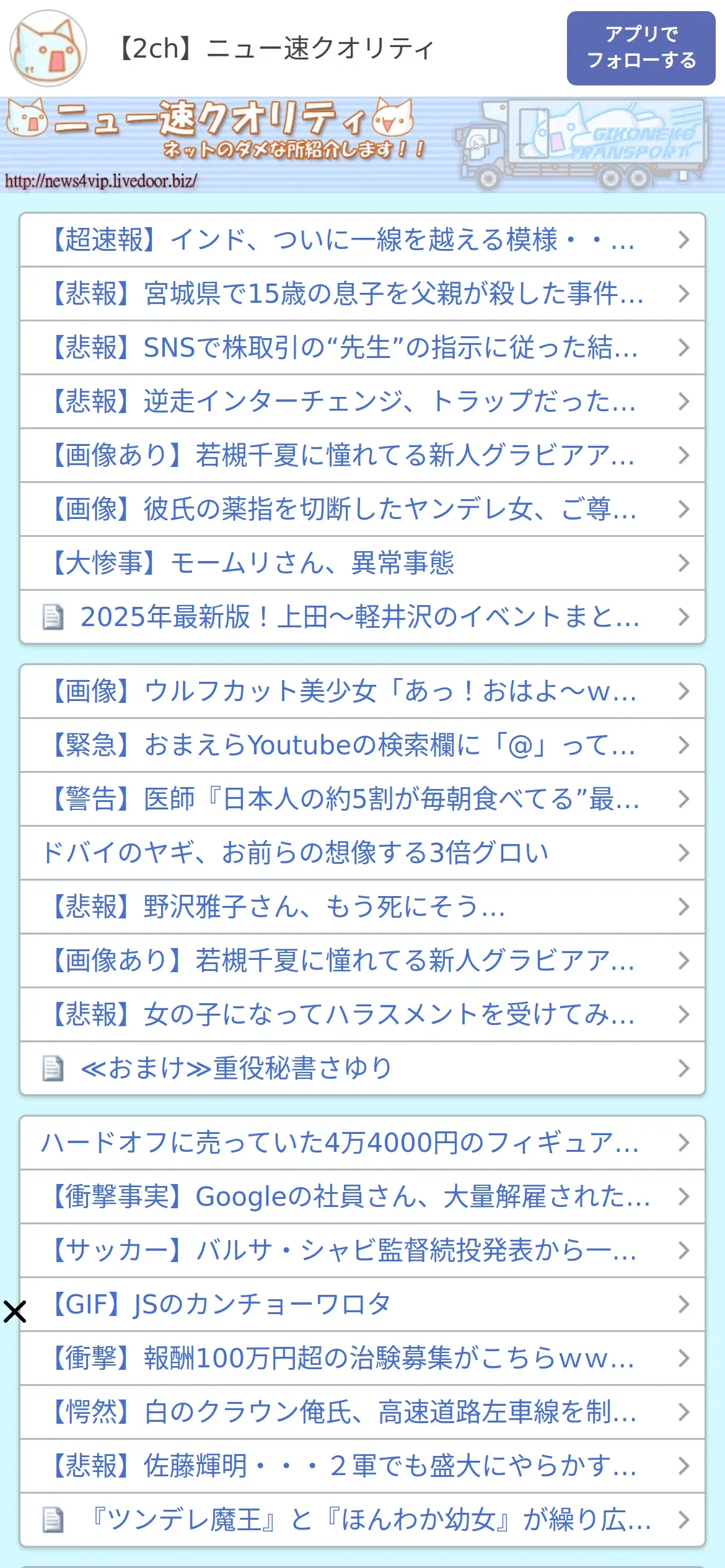Open the 野沢雅子さん article

coord(362,907)
